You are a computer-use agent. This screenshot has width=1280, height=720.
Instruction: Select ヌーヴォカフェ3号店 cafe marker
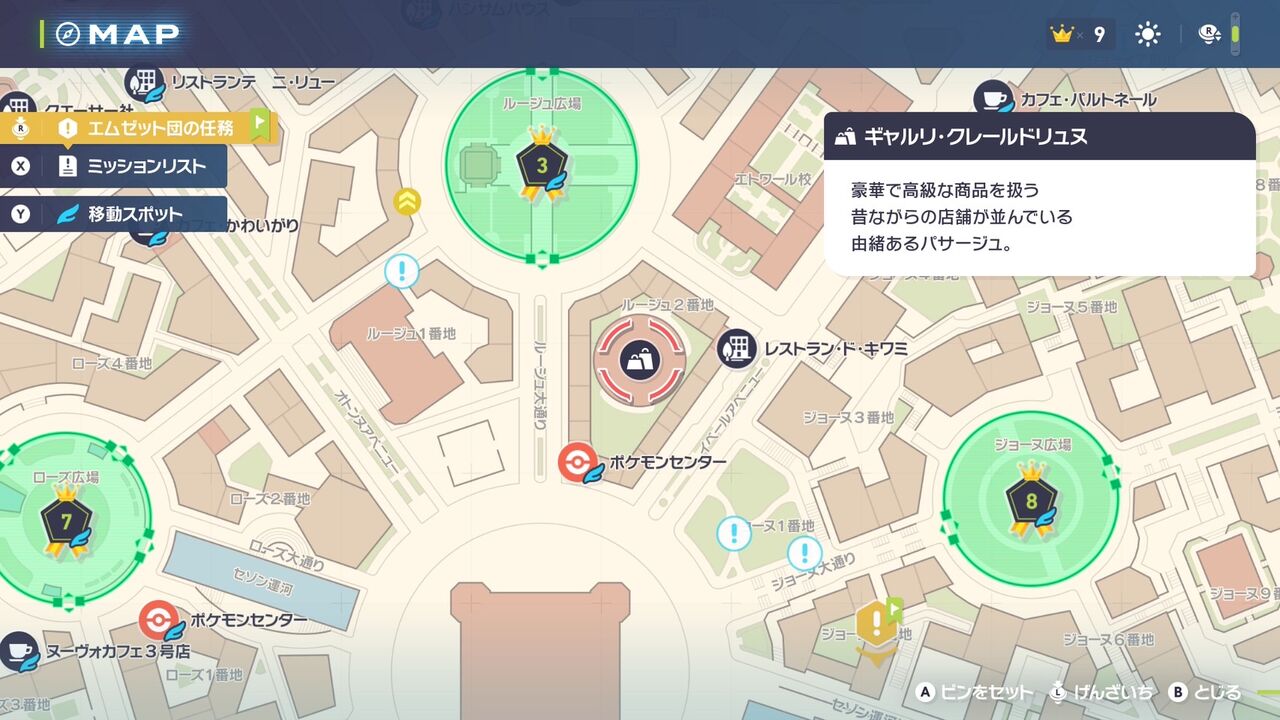[x=19, y=651]
